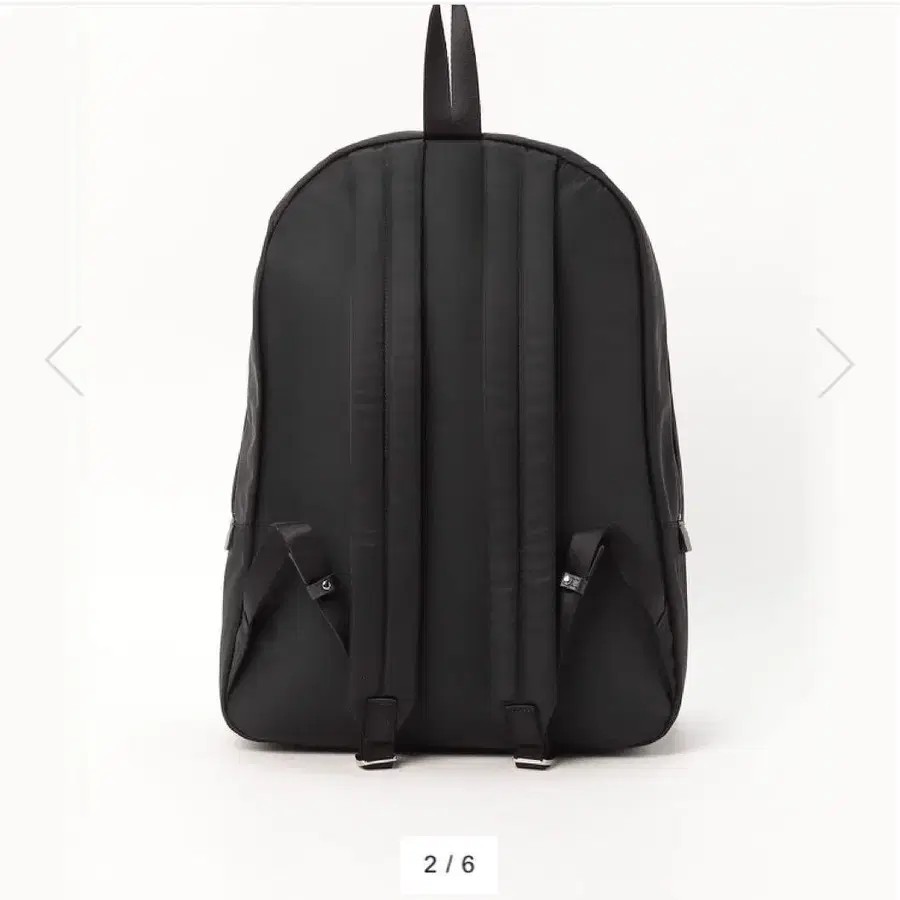Screen dimensions: 900x900
Task: Go to the previous product image
Action: coord(64,361)
